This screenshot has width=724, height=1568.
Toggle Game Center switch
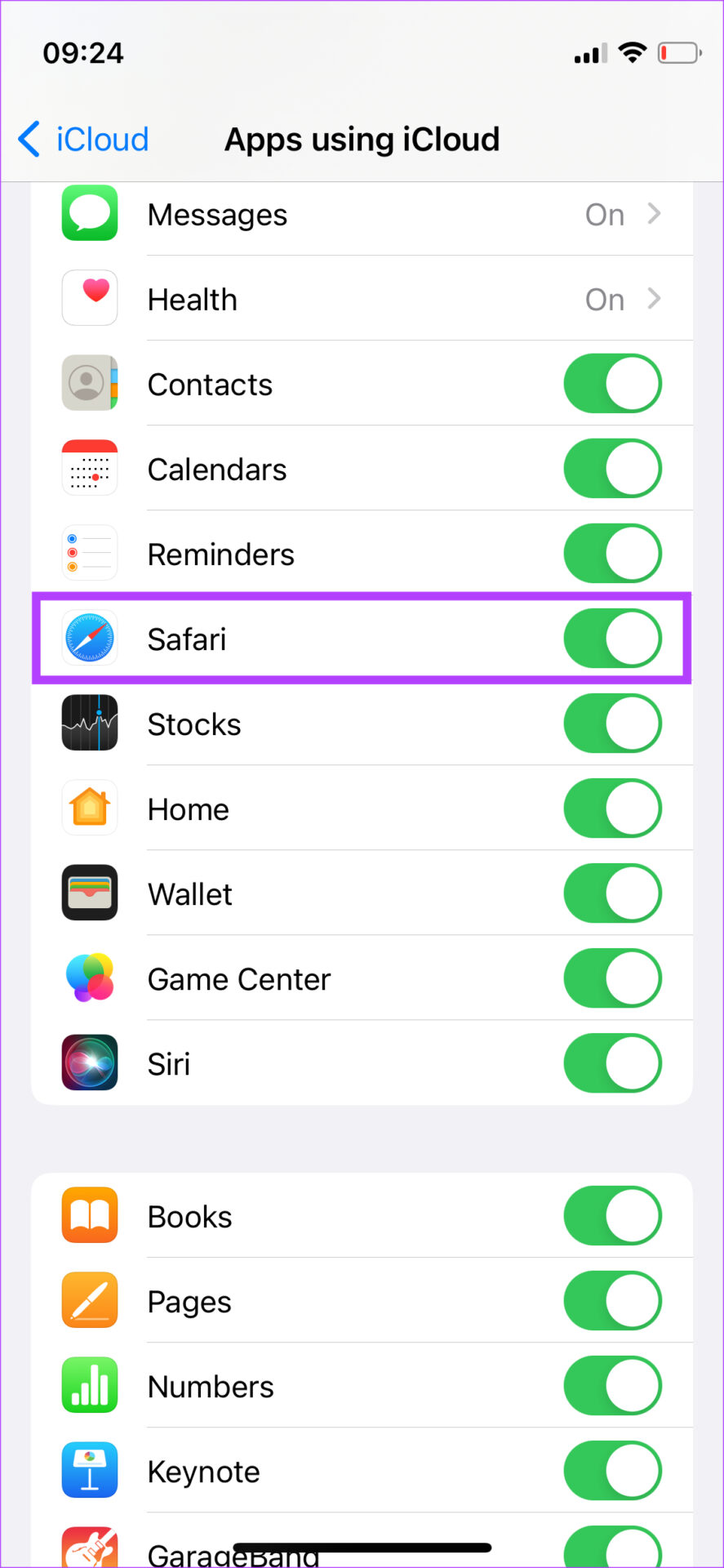pos(612,978)
